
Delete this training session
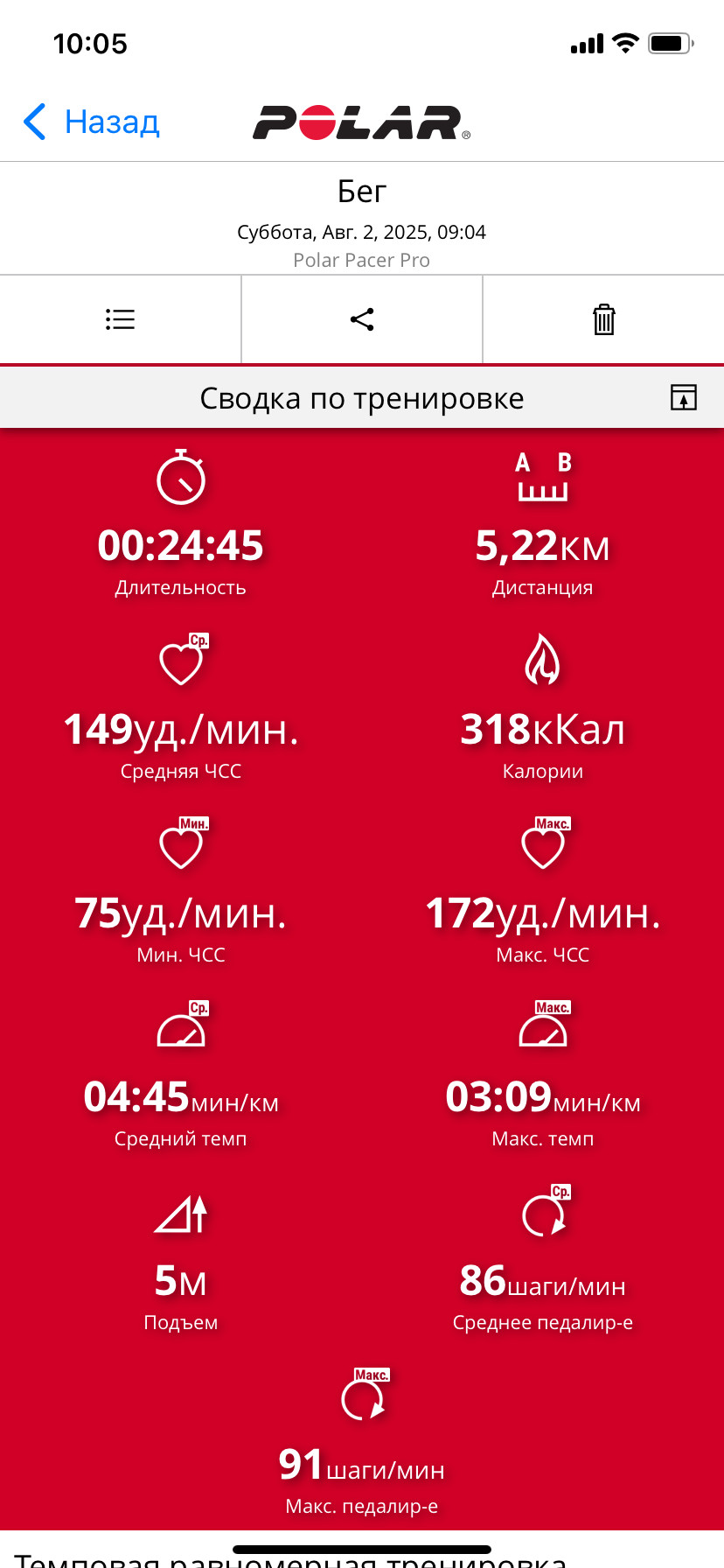[x=604, y=319]
